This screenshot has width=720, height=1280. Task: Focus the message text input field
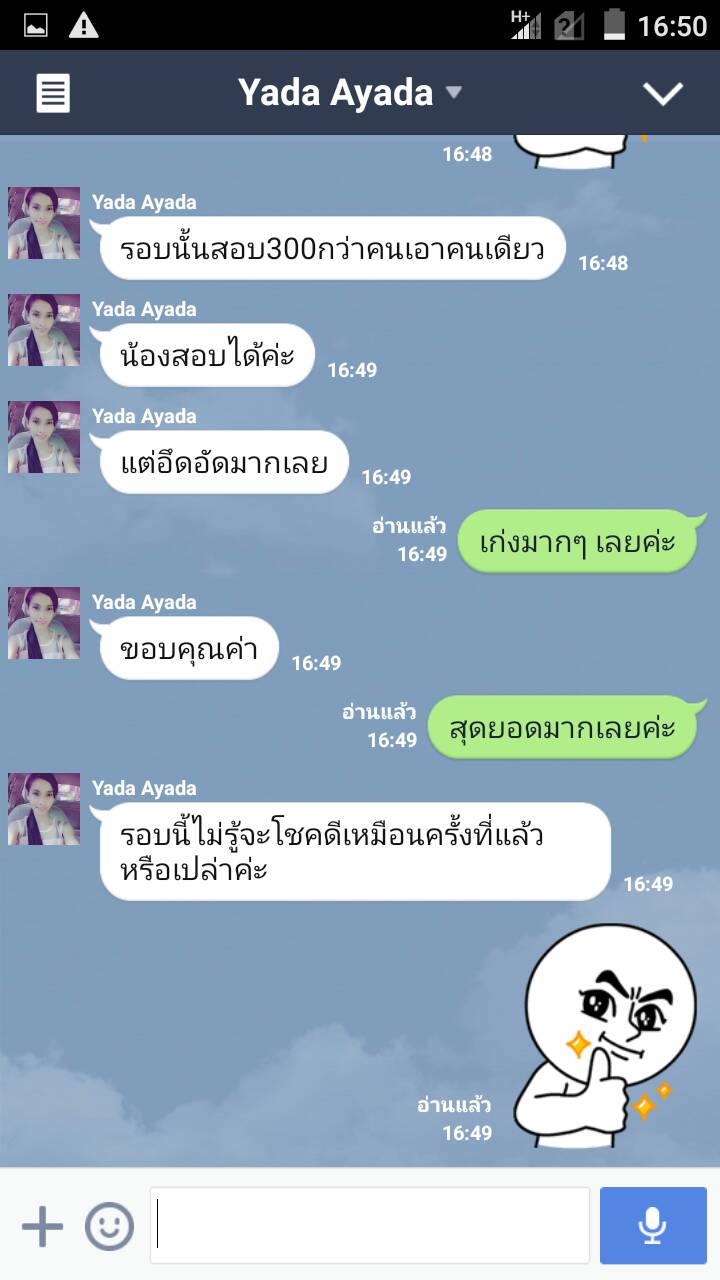pyautogui.click(x=370, y=1226)
